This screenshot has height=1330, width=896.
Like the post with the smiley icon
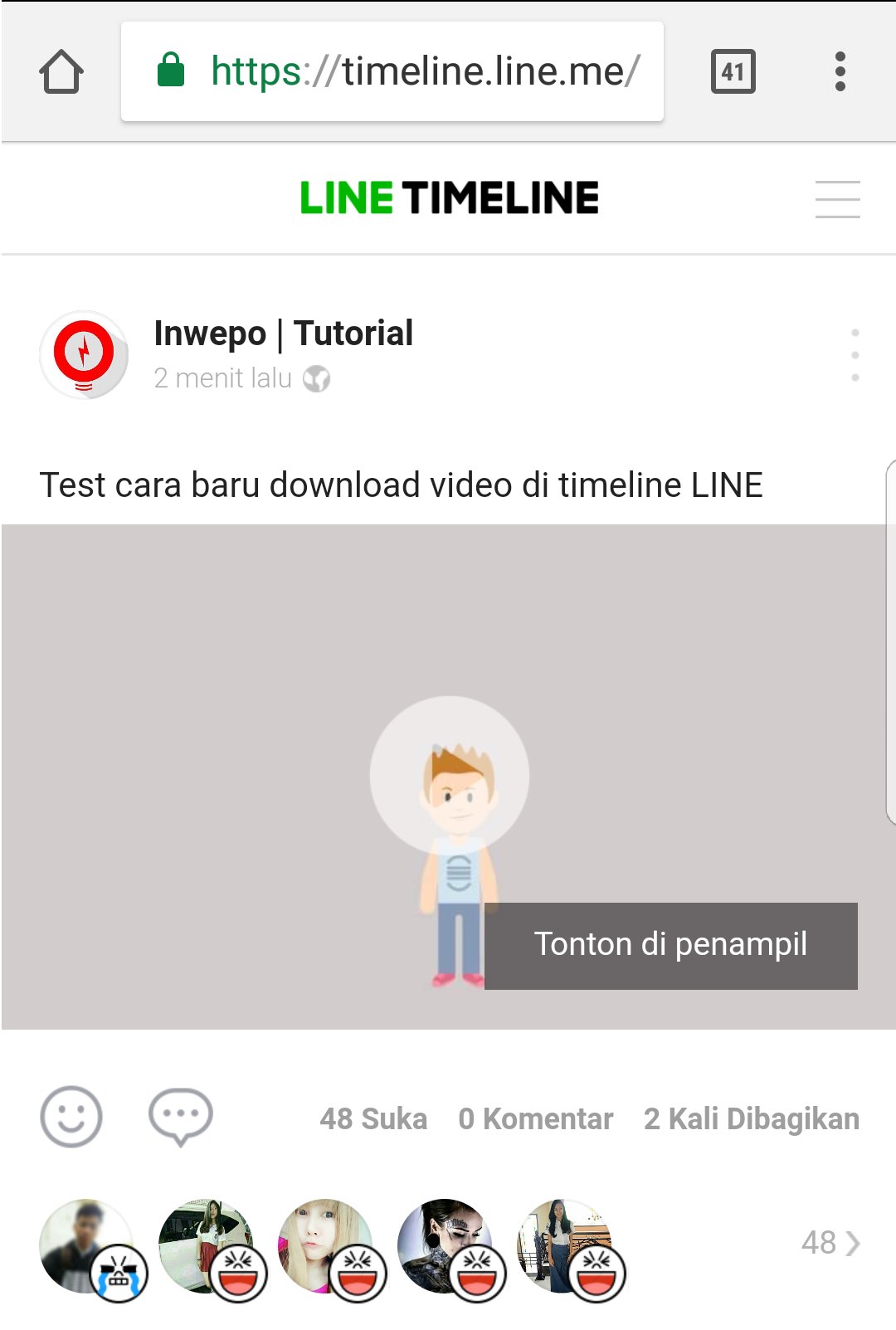pos(71,1117)
